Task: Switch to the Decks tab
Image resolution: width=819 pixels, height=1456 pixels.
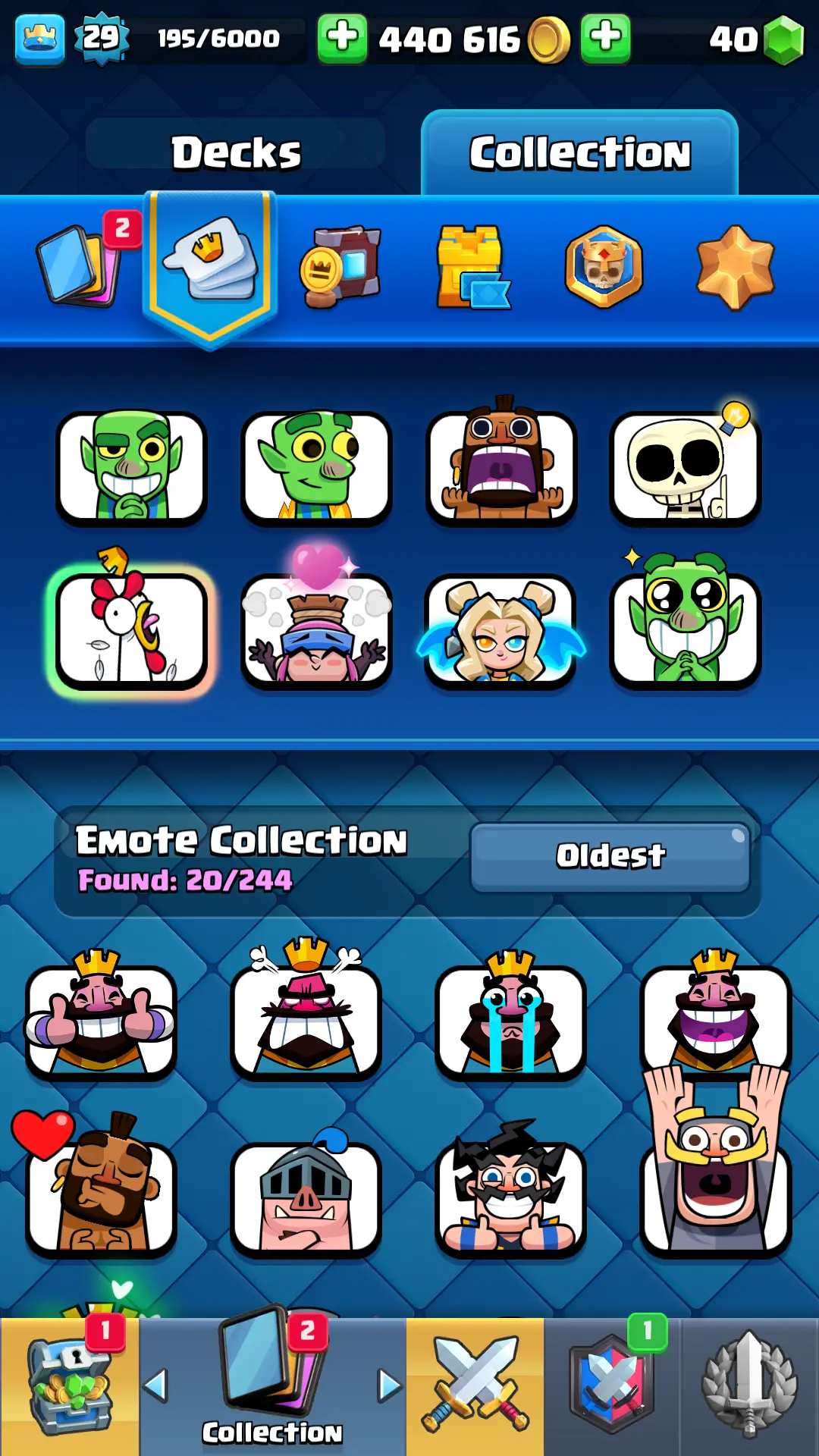Action: pyautogui.click(x=236, y=152)
